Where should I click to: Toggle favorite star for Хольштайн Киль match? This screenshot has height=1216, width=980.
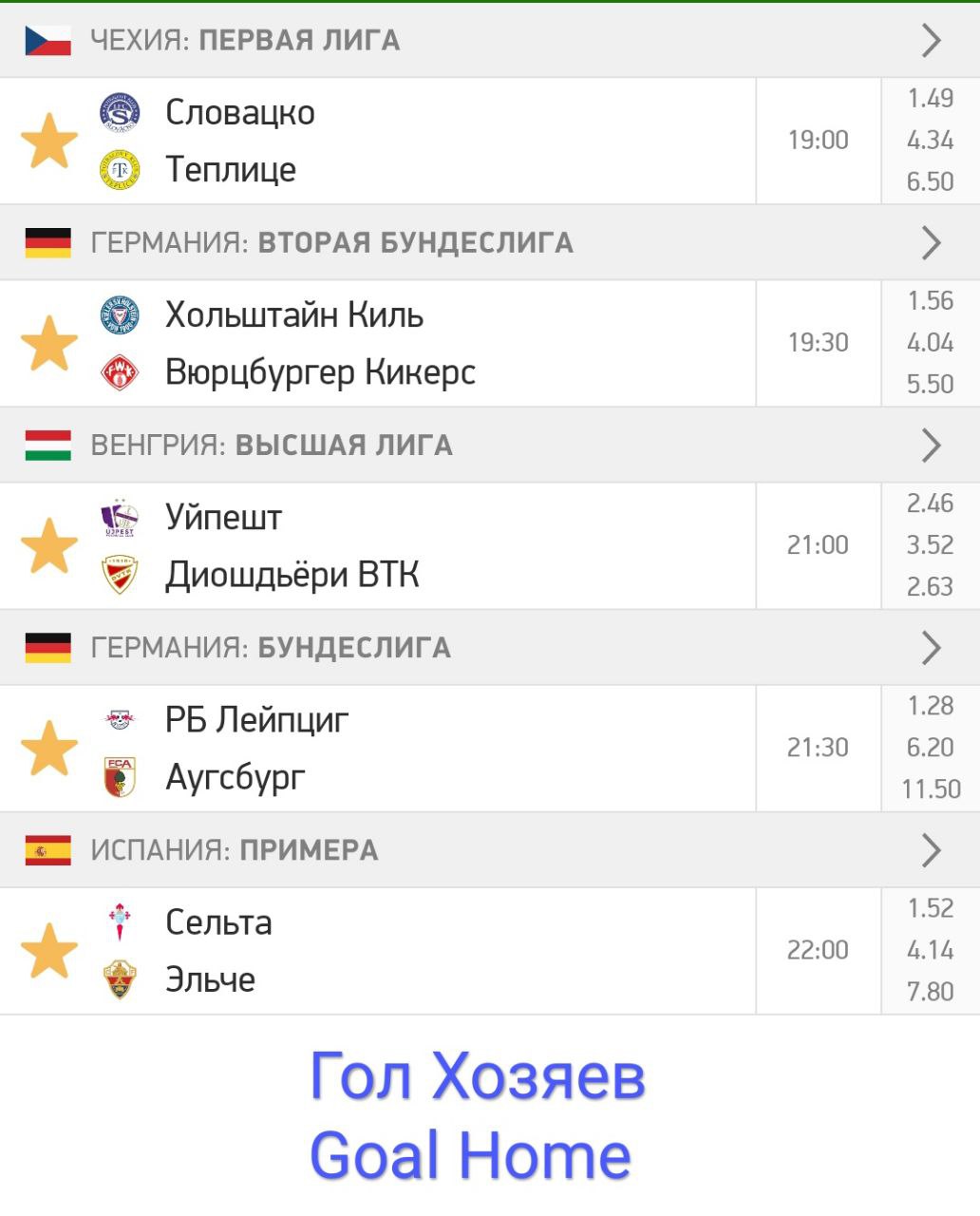click(49, 343)
